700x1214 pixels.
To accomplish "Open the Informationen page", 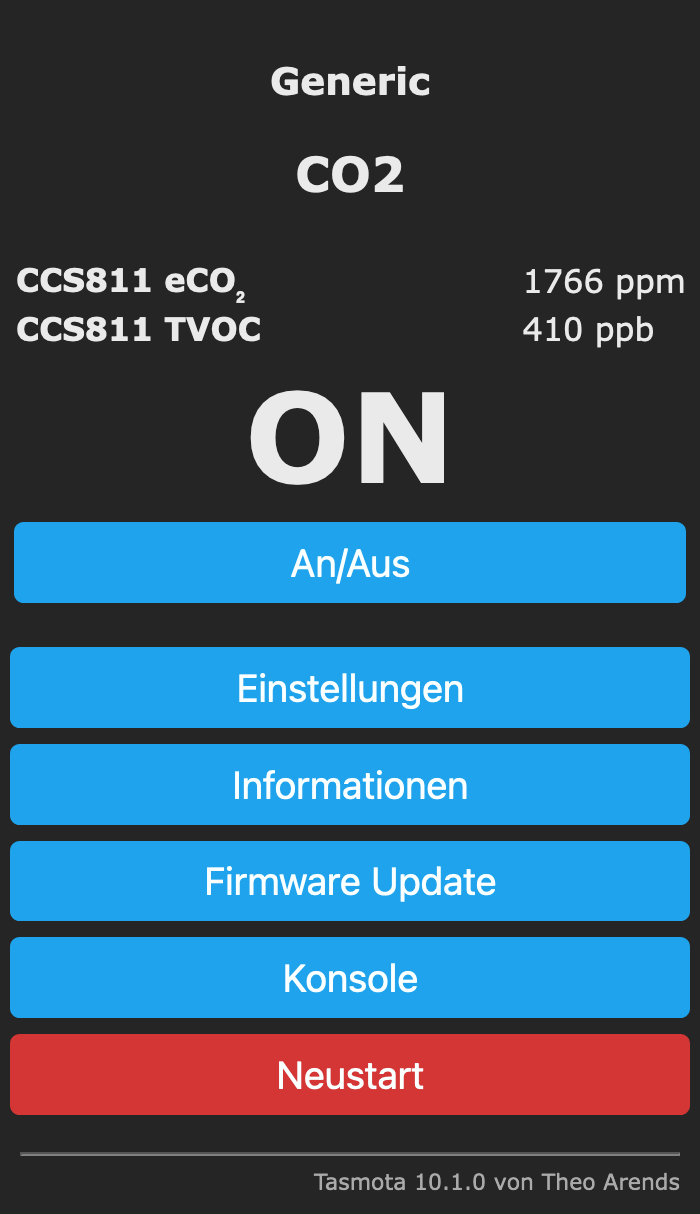I will coord(350,785).
